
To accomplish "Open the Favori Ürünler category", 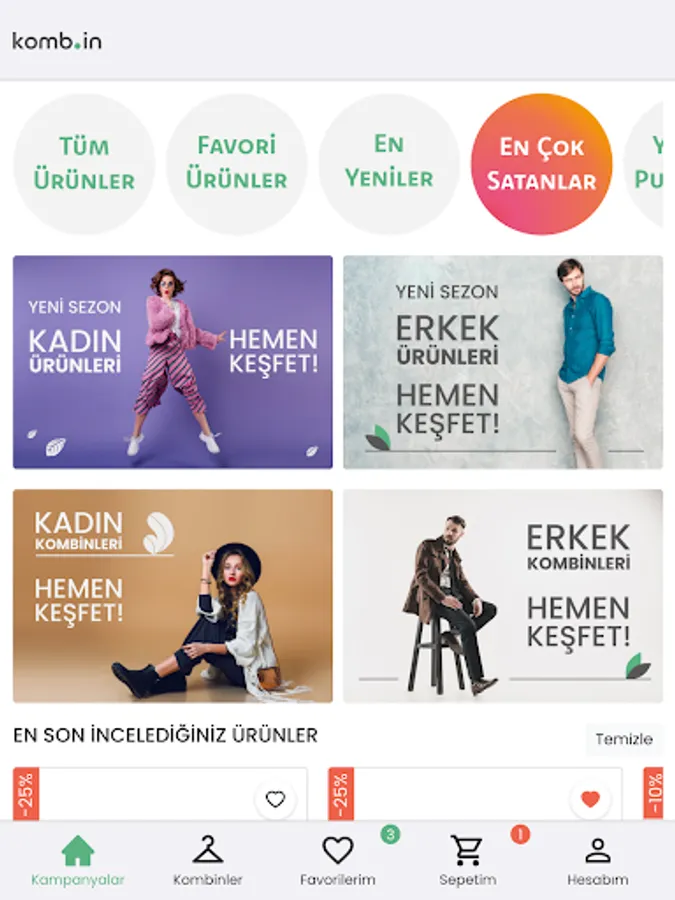I will pos(236,164).
